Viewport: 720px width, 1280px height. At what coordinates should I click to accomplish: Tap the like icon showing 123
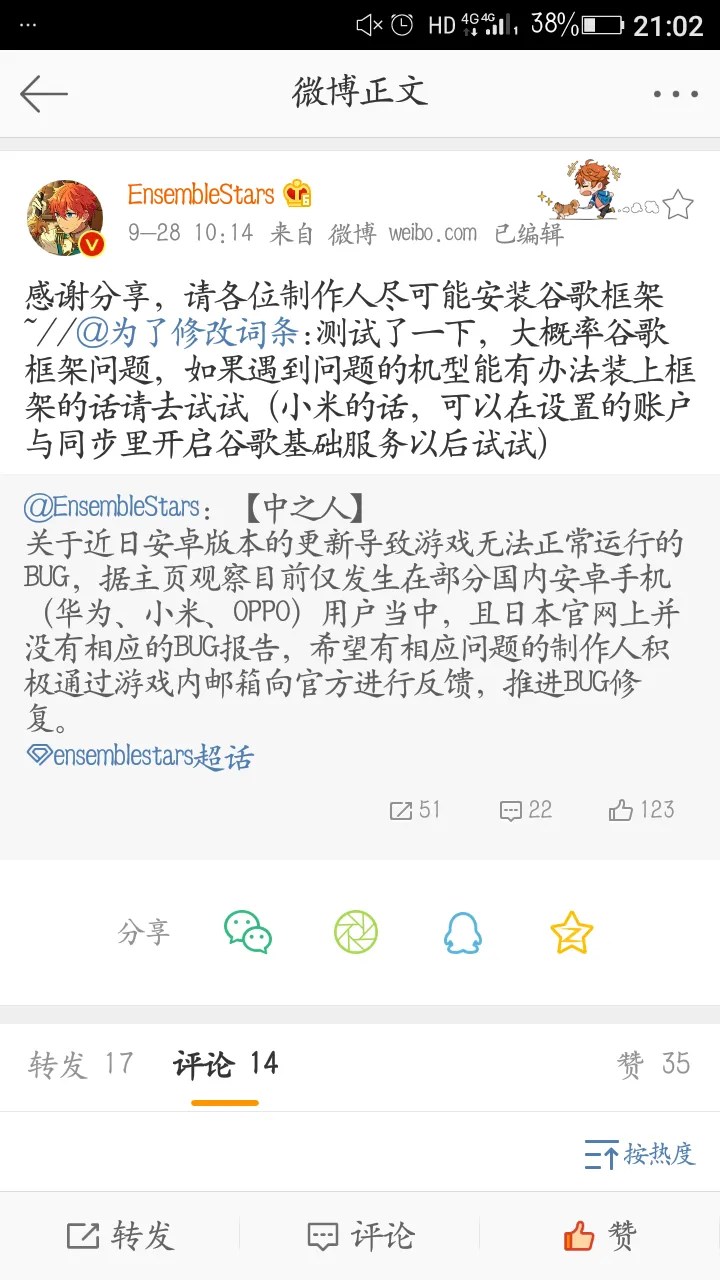(641, 810)
